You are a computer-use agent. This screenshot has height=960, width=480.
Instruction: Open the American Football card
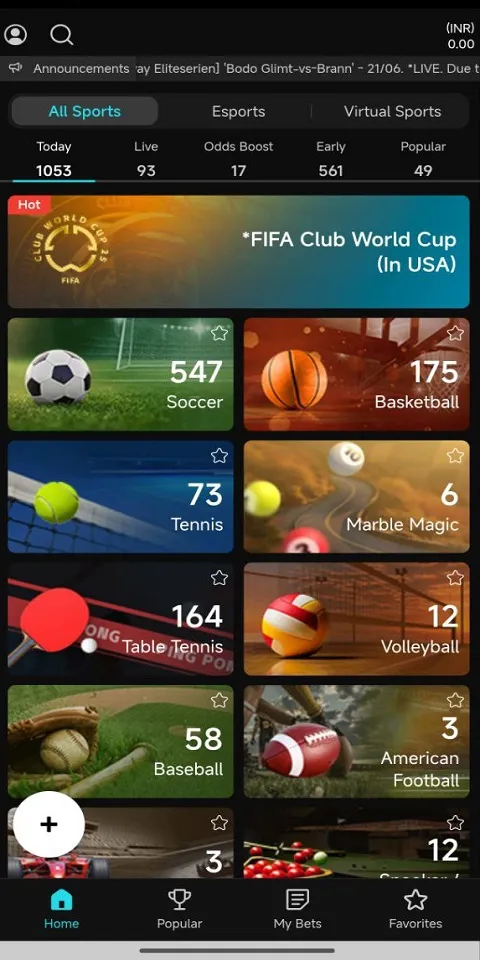pos(356,741)
